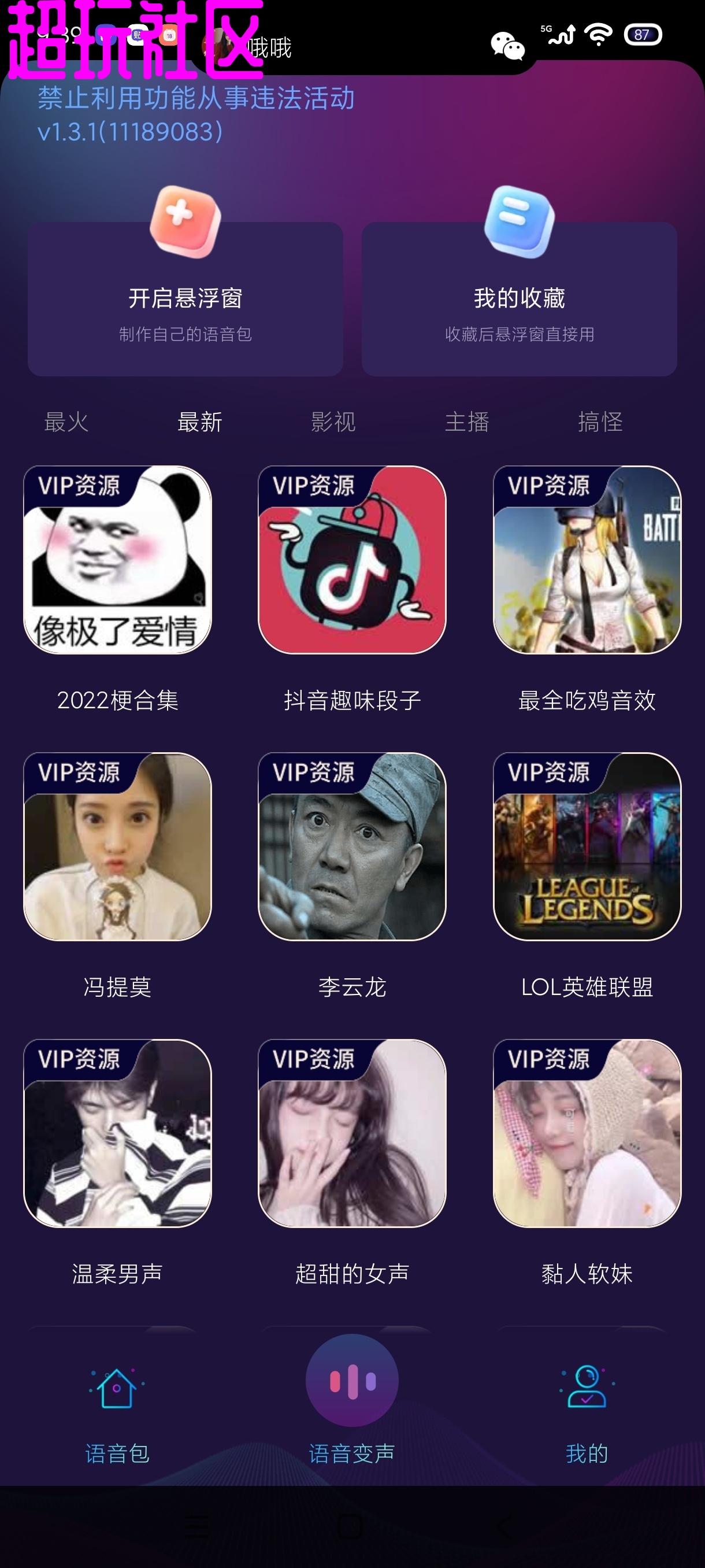Select the 超甜的女声 voice pack

[352, 1133]
